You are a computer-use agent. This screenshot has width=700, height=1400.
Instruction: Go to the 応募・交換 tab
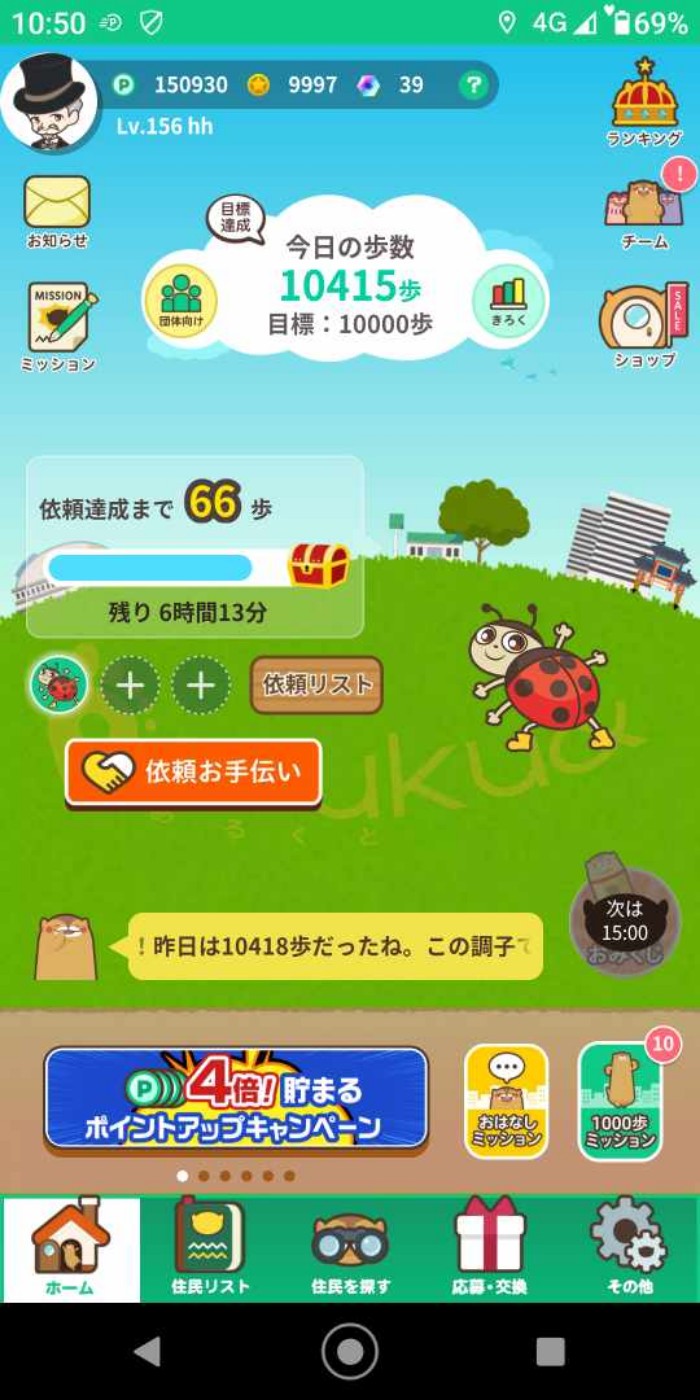[x=489, y=1248]
